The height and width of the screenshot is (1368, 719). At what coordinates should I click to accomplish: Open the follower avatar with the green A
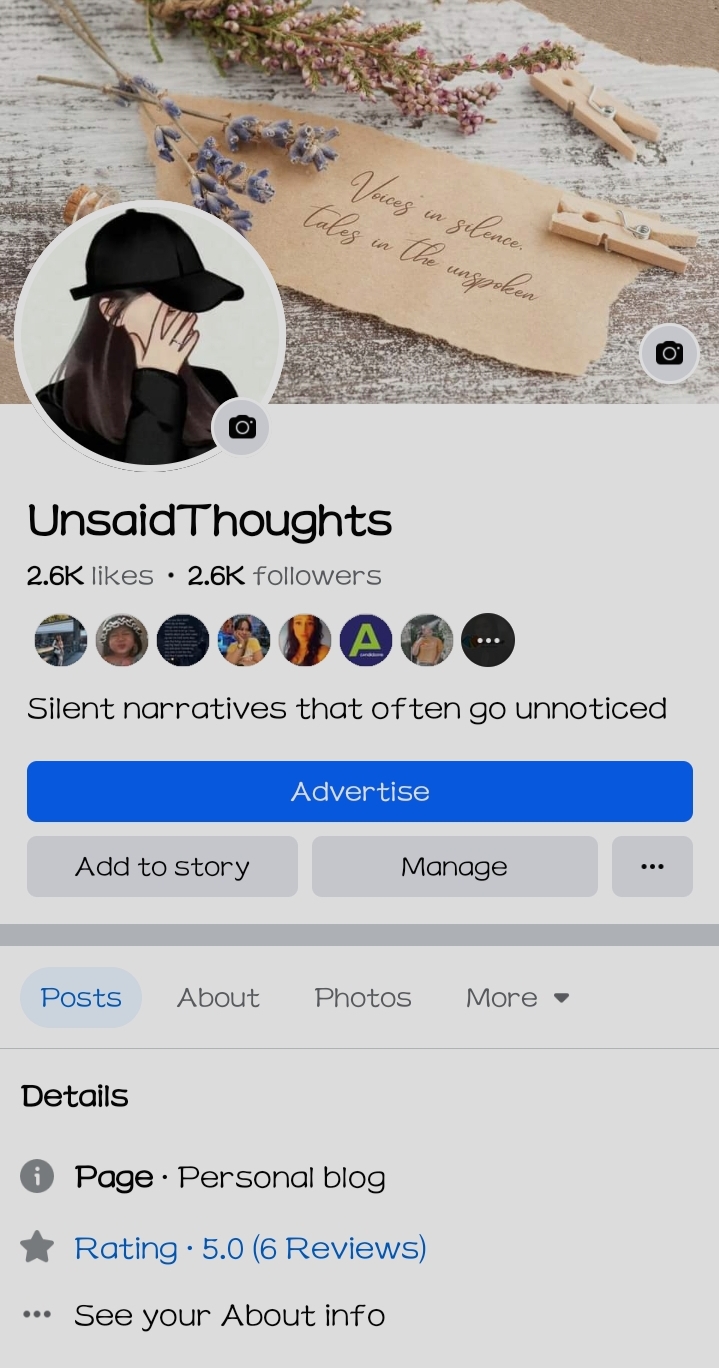366,640
